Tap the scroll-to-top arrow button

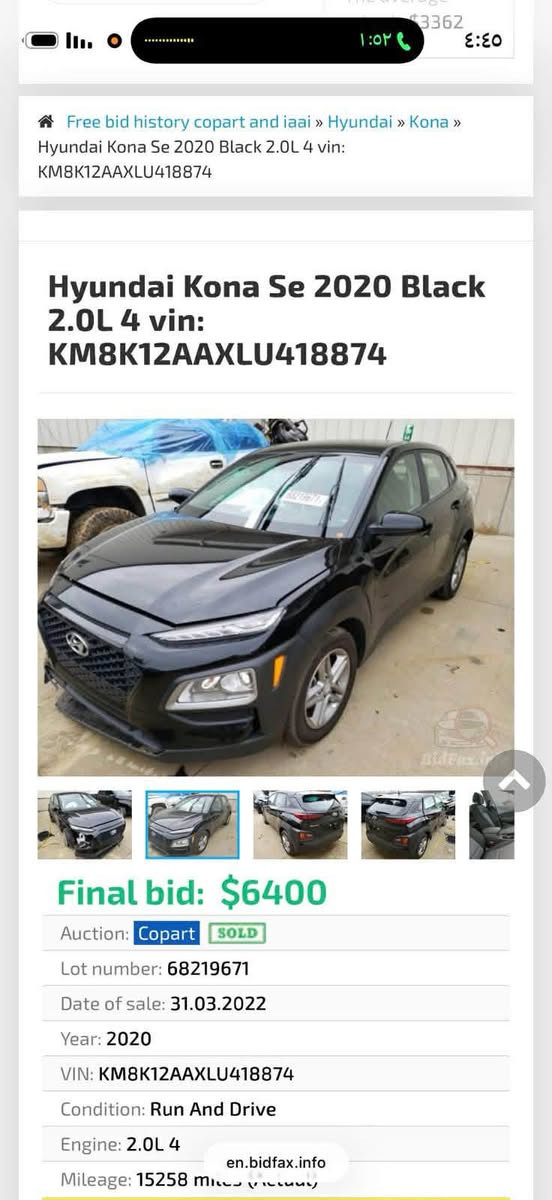coord(514,781)
